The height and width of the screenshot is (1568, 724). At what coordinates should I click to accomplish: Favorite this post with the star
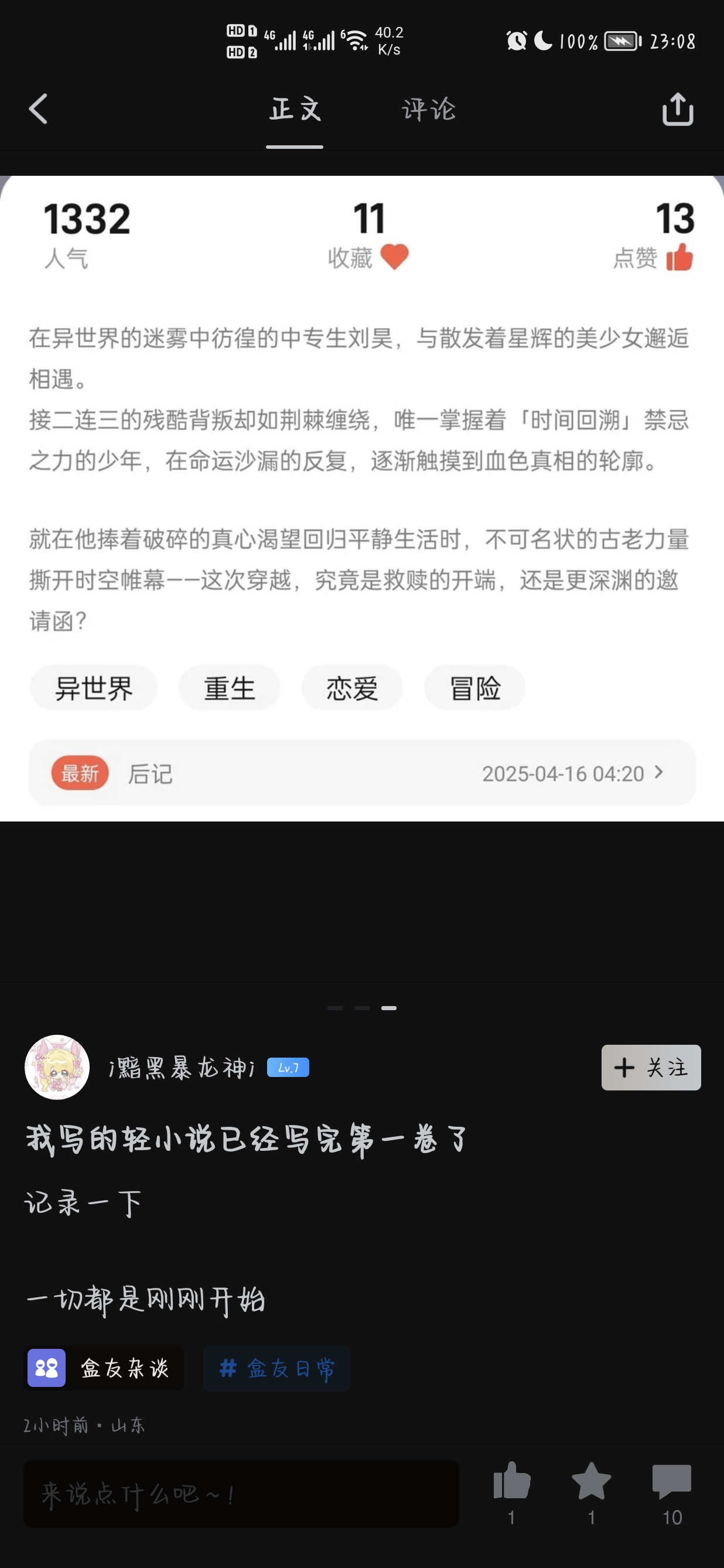591,1481
